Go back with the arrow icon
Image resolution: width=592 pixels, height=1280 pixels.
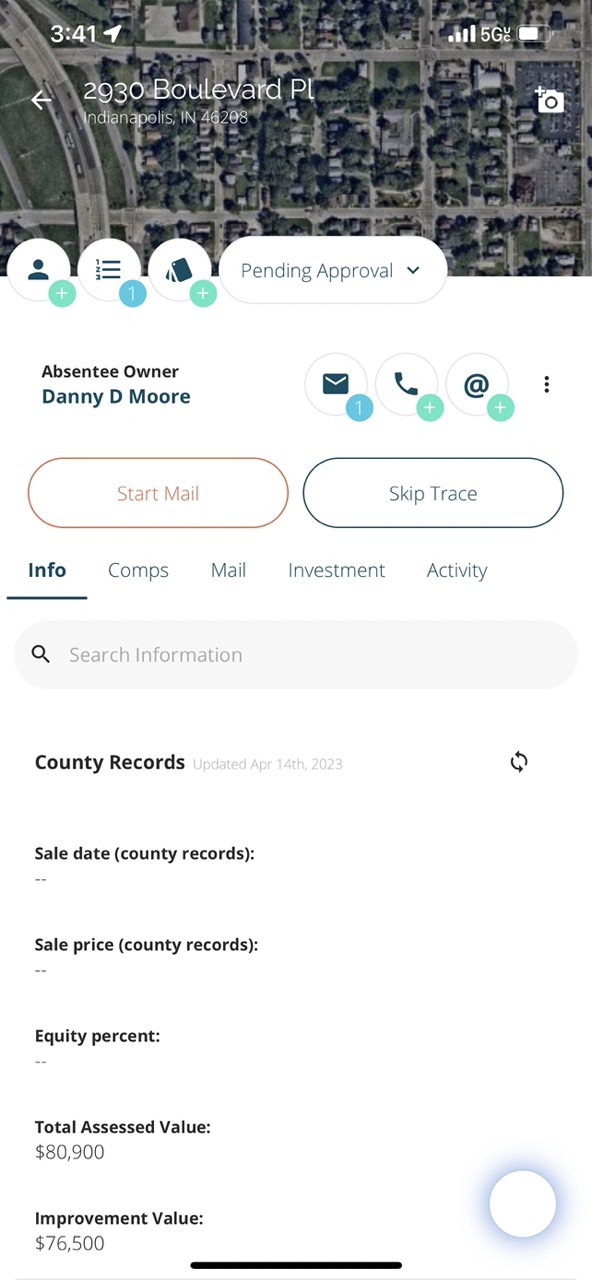[41, 100]
